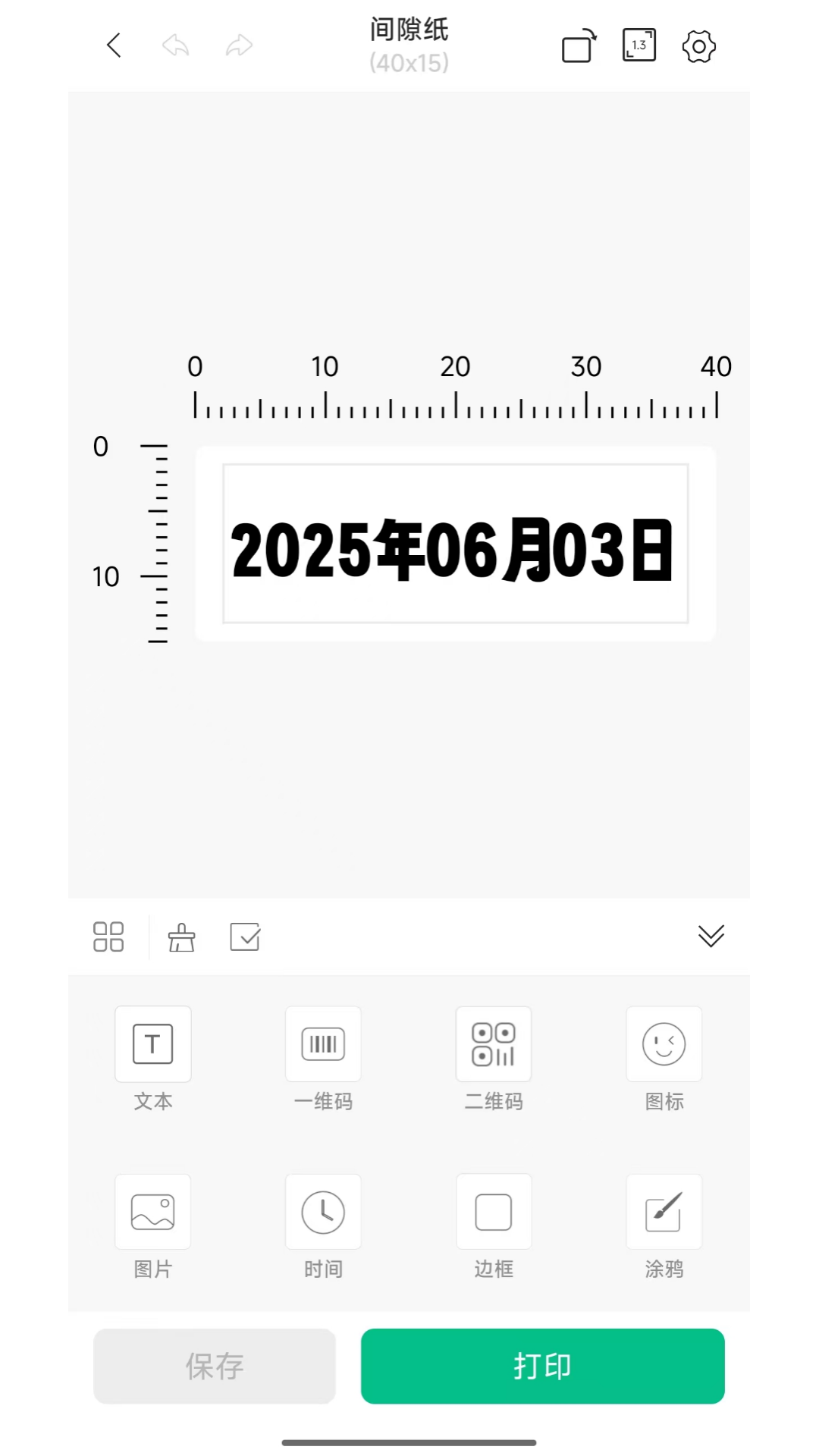Insert a 一维码 barcode
The image size is (819, 1456).
(323, 1044)
